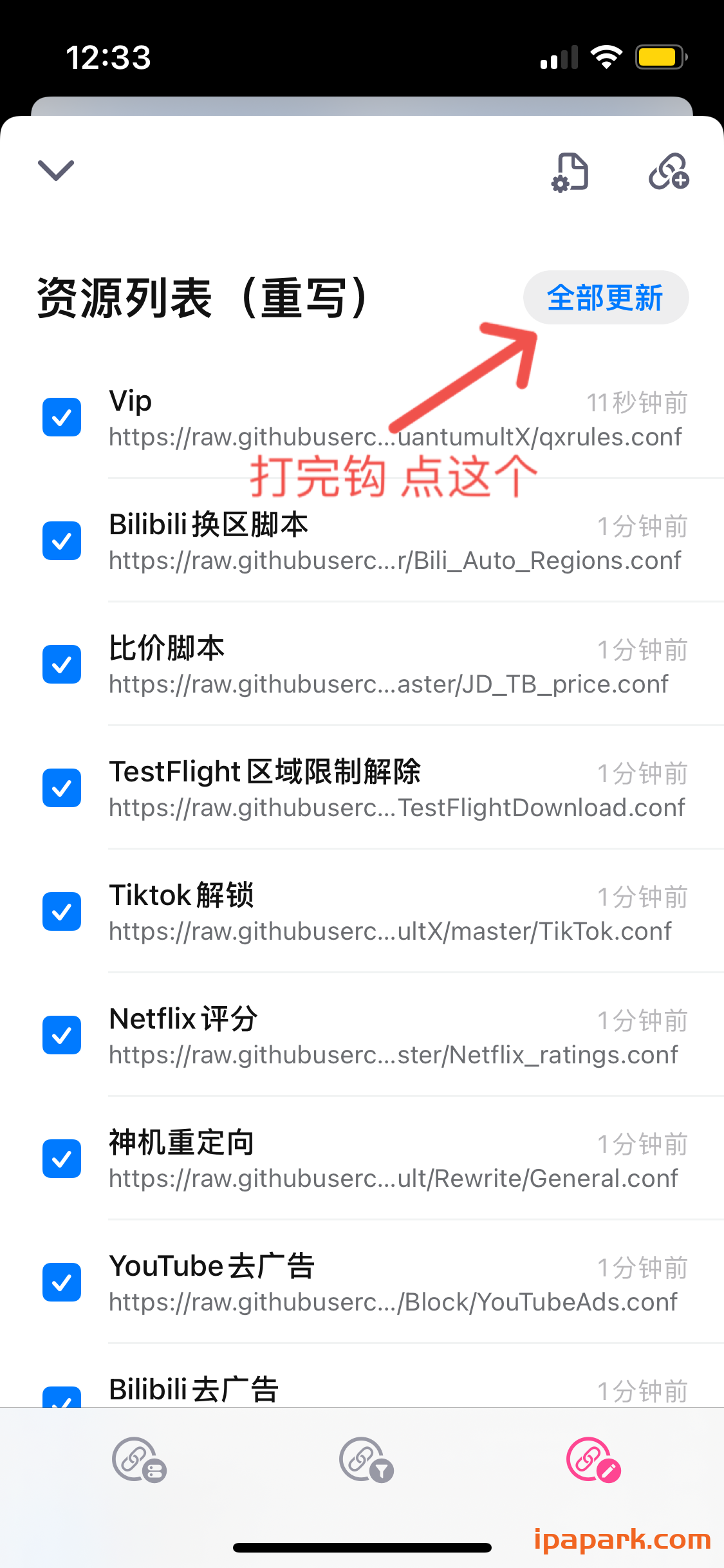Select the highlighted rewrite tab icon

(x=594, y=1459)
